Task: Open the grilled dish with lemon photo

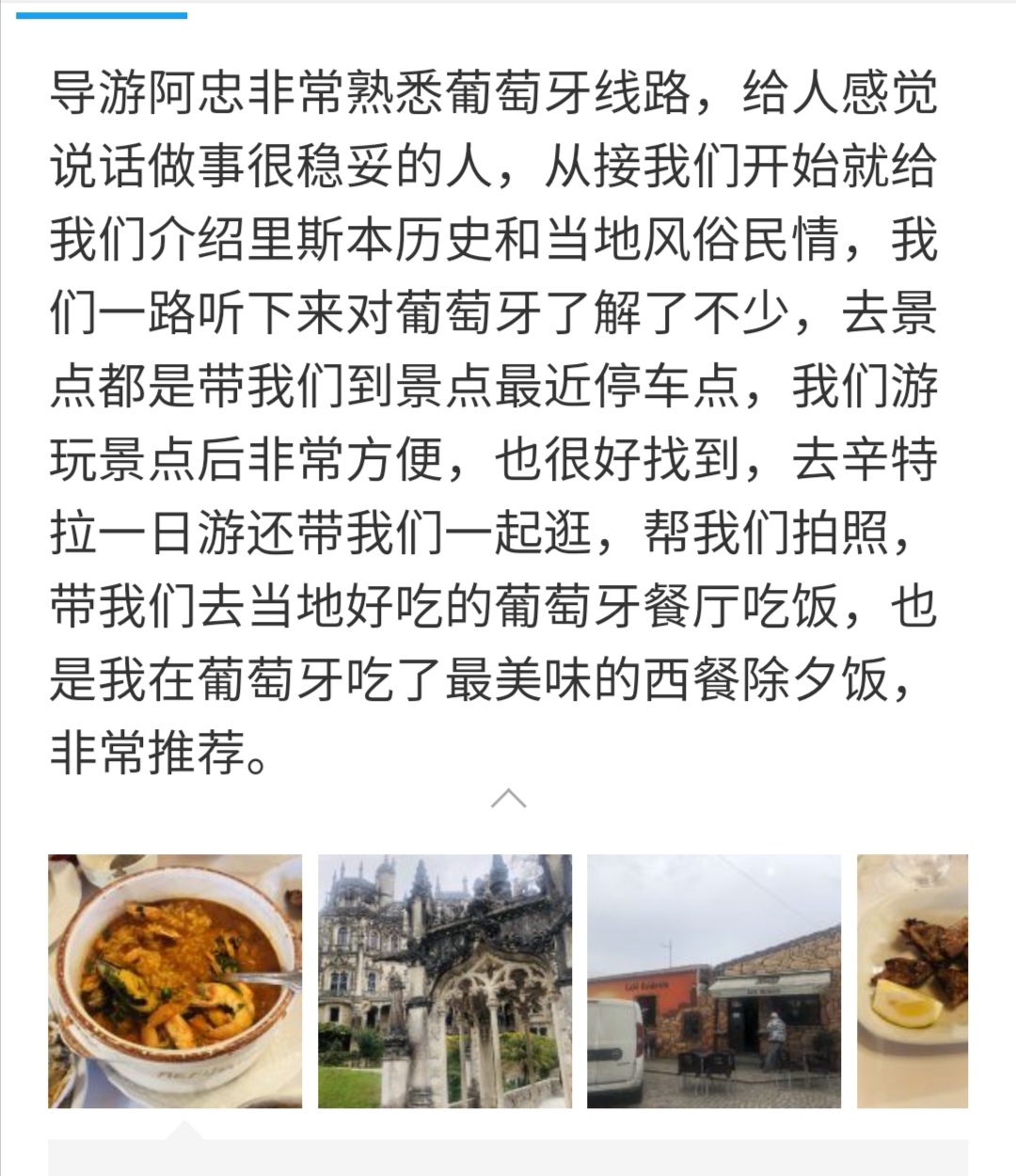Action: pos(913,980)
